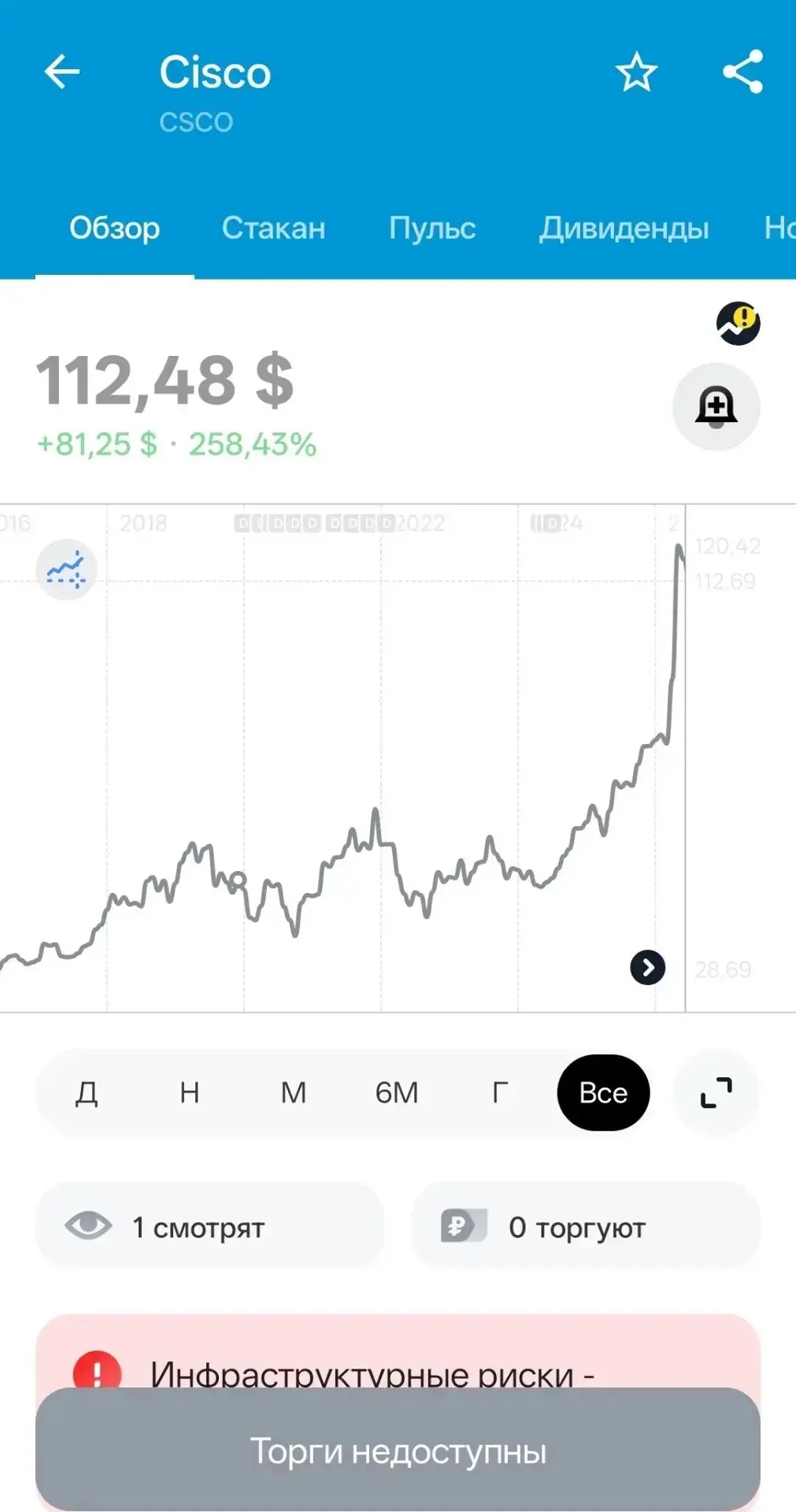Go back using the arrow icon
This screenshot has height=1512, width=796.
pyautogui.click(x=62, y=72)
